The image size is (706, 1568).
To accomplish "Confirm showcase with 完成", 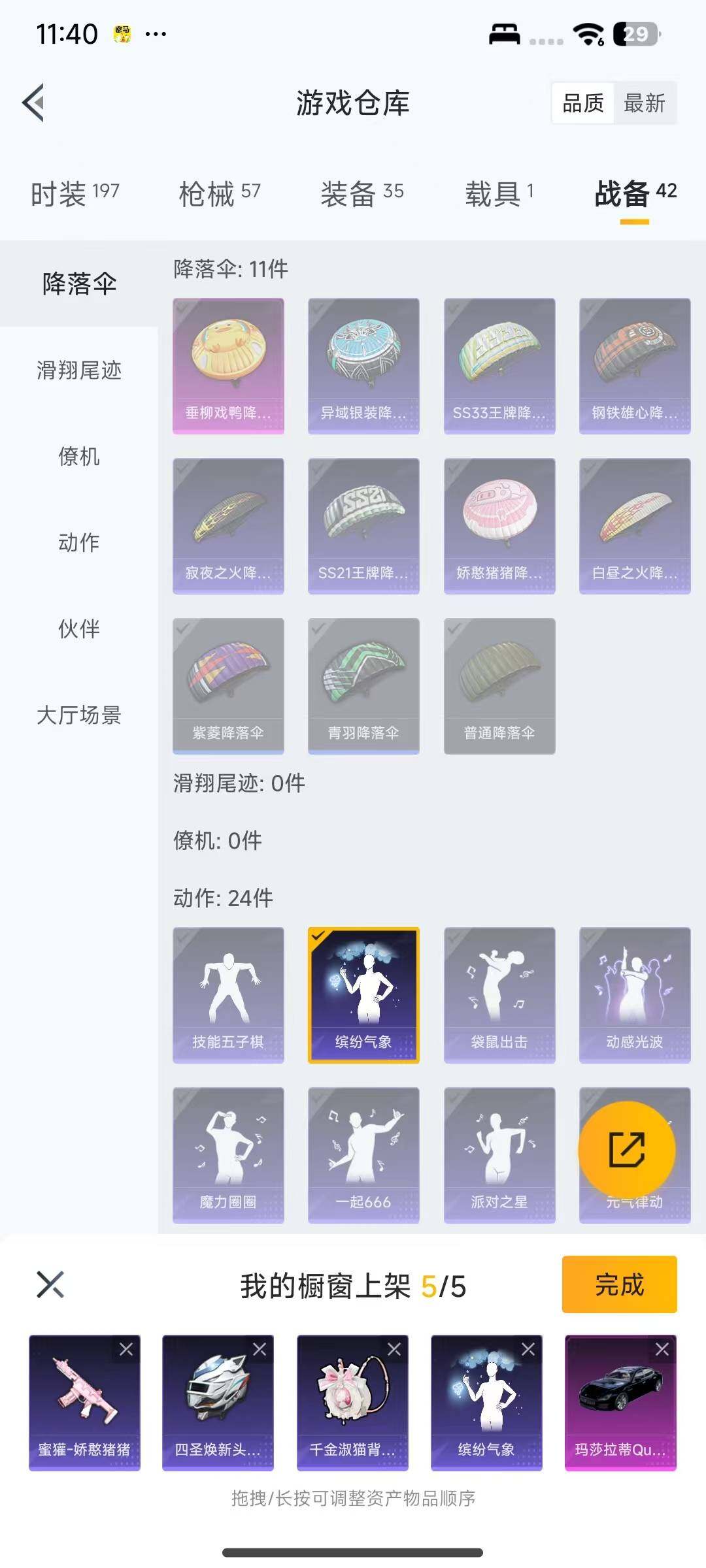I will (x=619, y=1284).
